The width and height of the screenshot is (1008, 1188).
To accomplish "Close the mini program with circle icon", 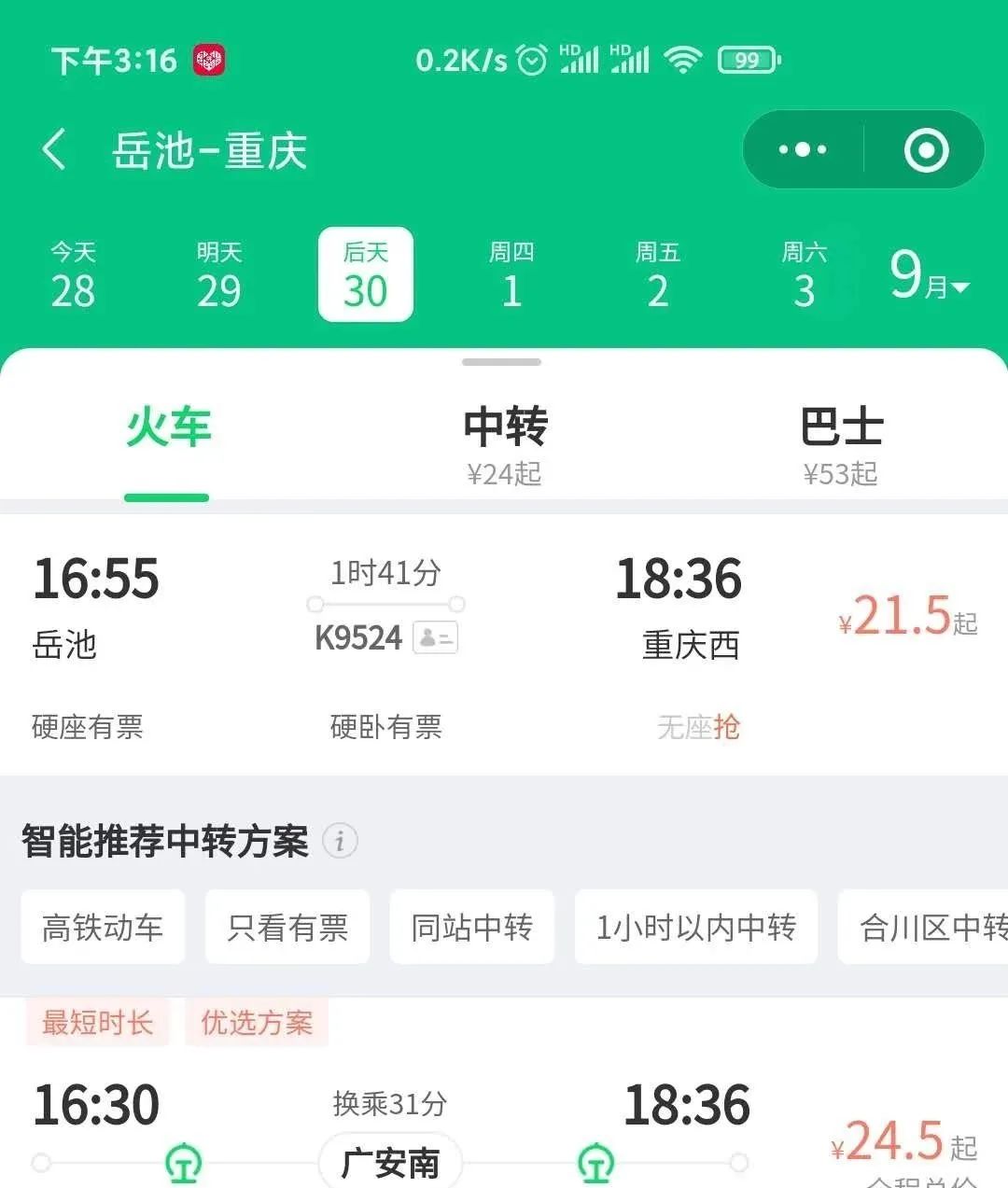I will (926, 149).
